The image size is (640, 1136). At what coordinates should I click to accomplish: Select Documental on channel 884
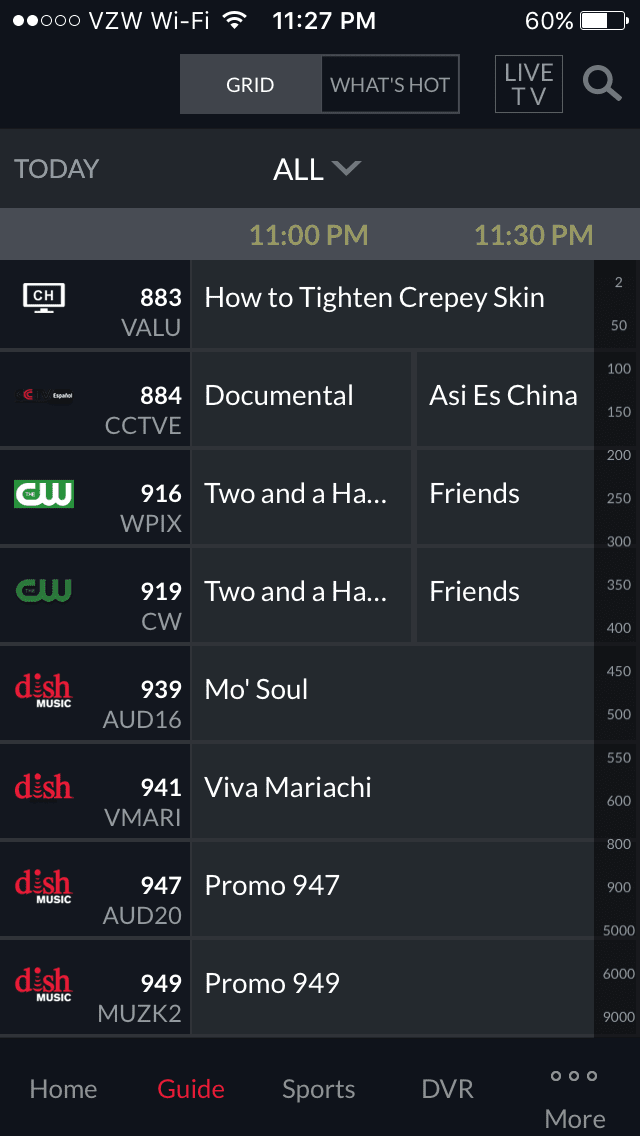[x=301, y=399]
